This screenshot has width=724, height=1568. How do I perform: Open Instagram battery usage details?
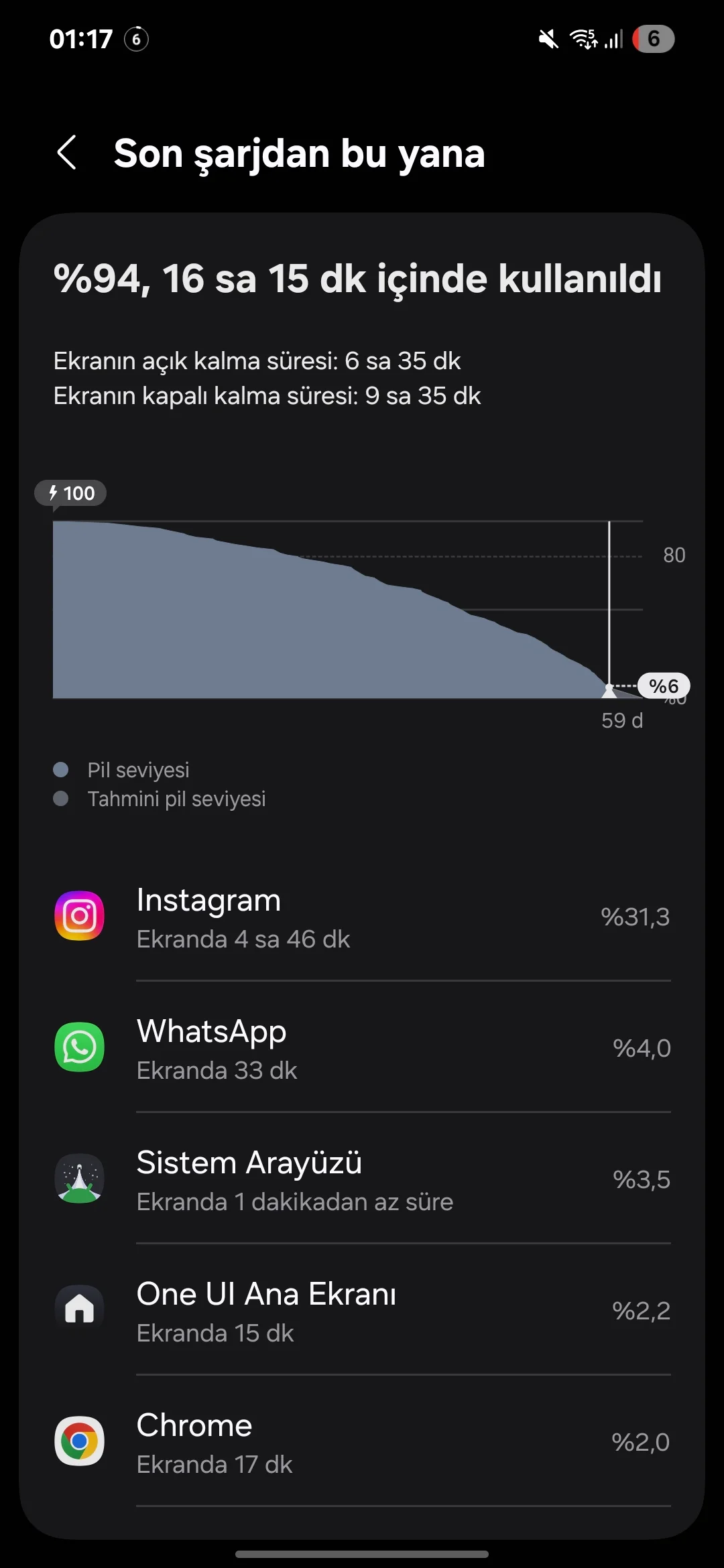(x=362, y=916)
